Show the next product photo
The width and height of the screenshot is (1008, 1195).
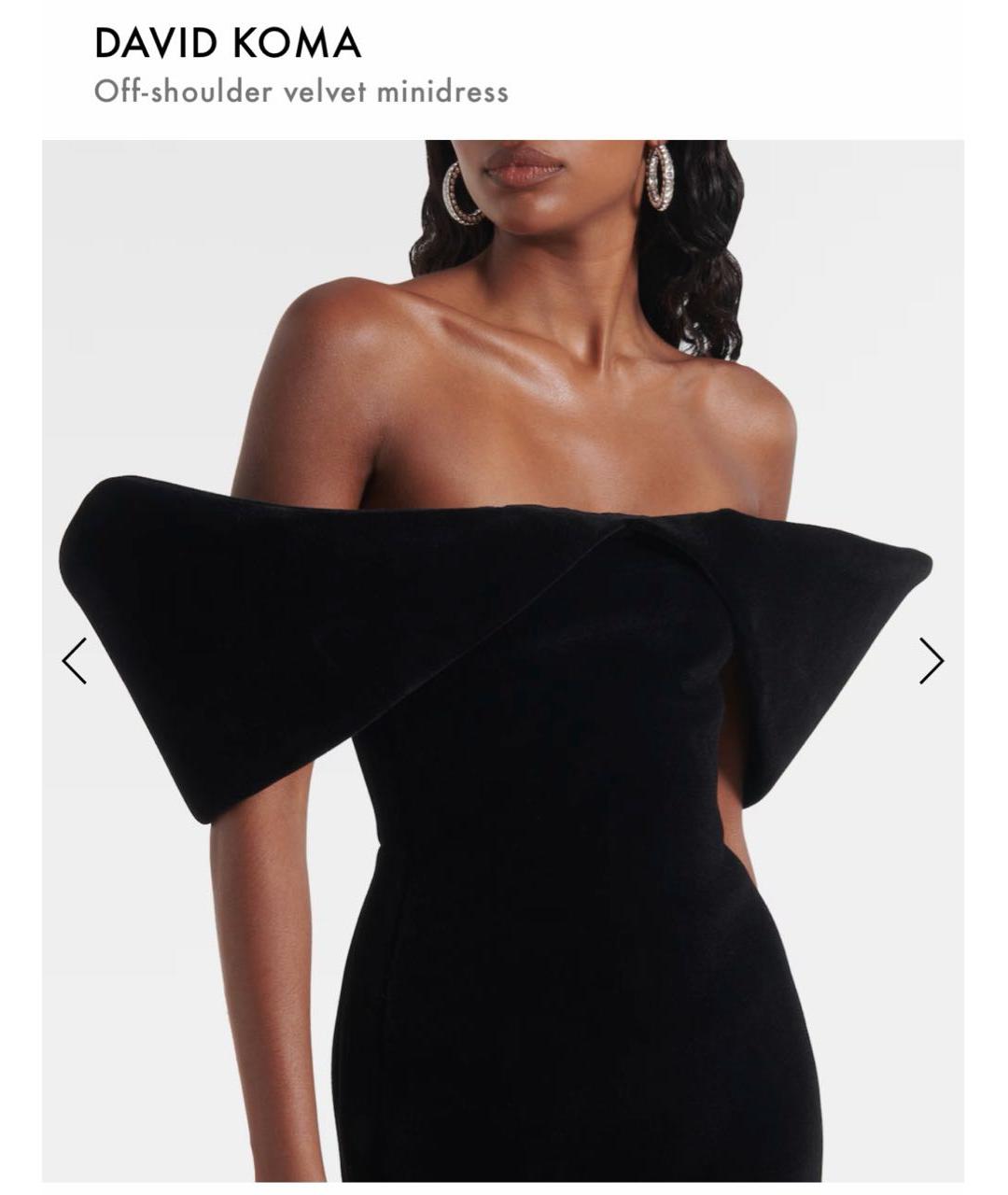pos(931,661)
